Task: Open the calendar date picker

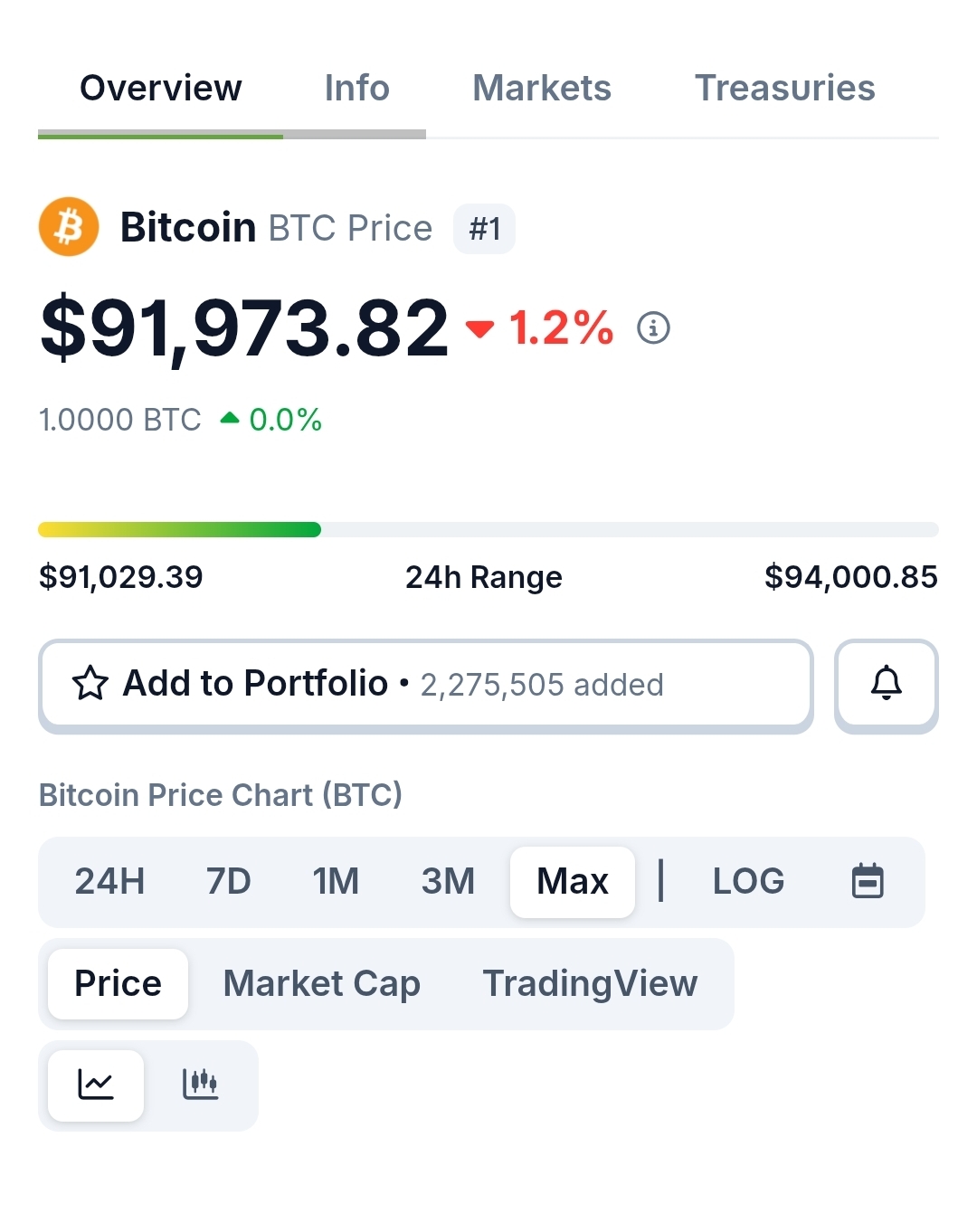Action: (868, 881)
